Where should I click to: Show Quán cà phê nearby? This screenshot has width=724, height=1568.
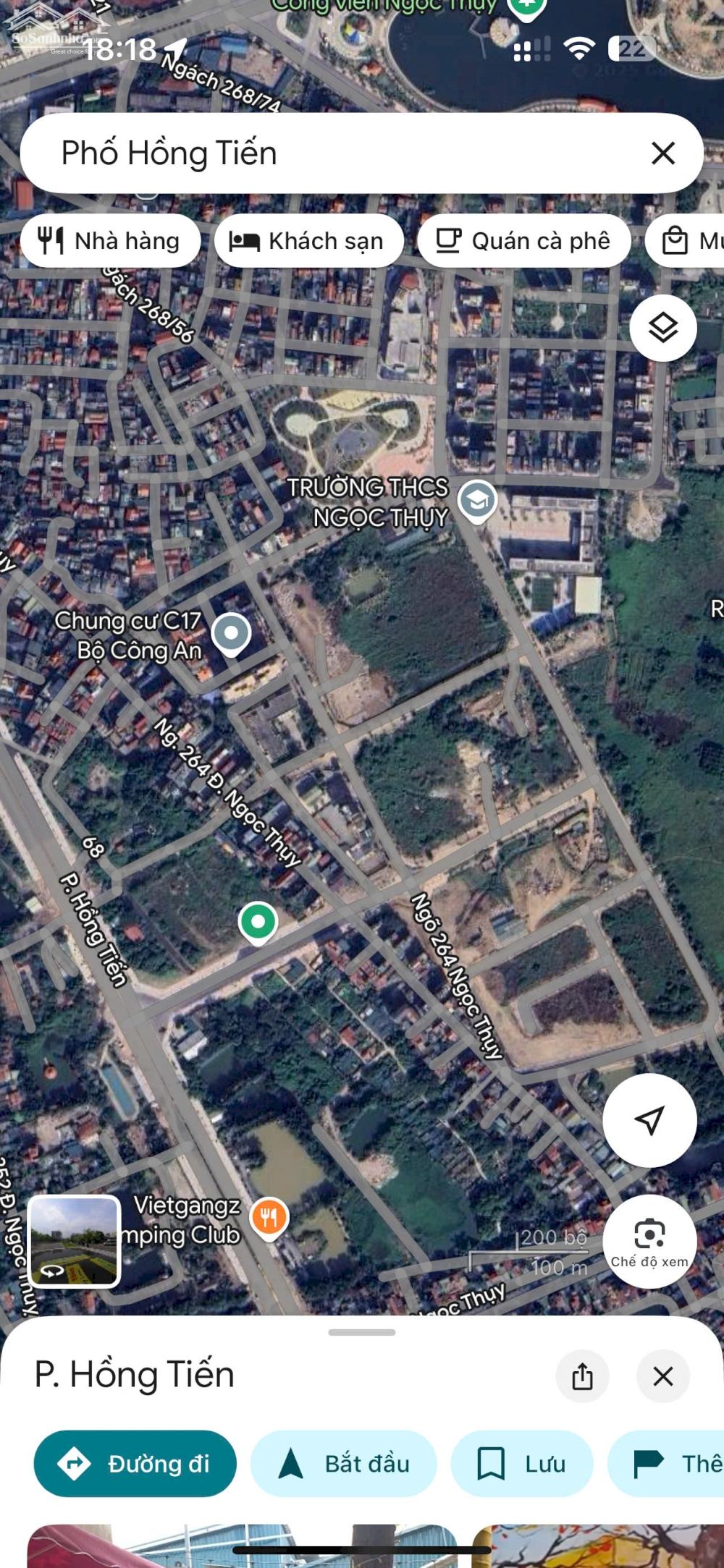click(x=524, y=241)
